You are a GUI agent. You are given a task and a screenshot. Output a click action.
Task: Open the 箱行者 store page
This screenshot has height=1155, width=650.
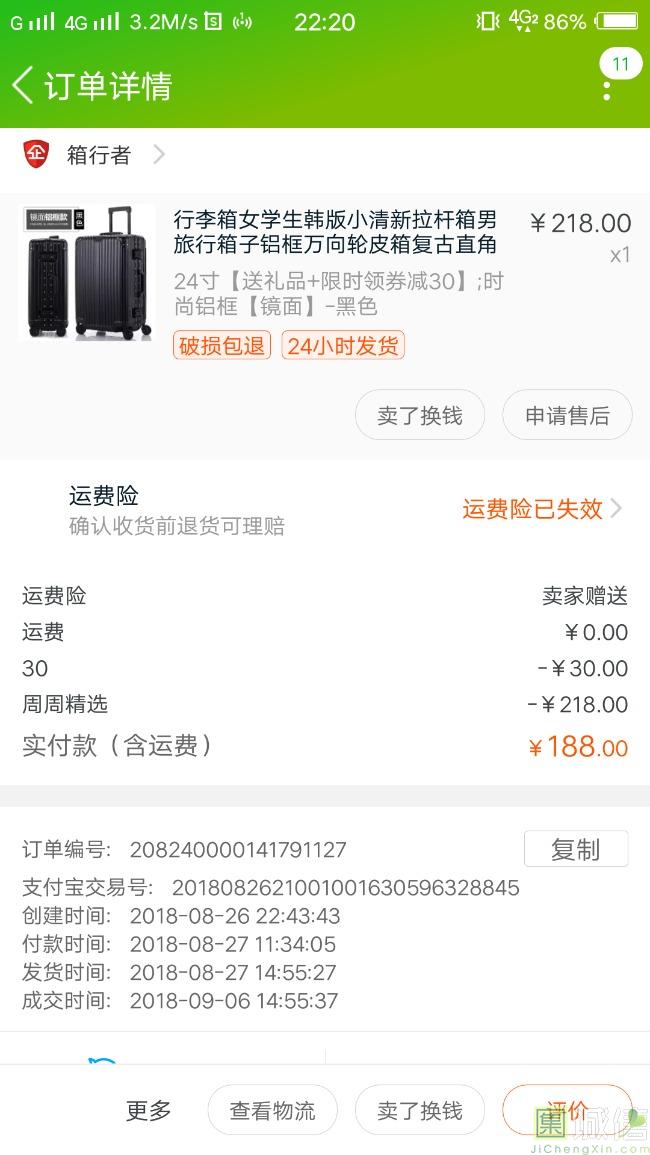tap(98, 155)
